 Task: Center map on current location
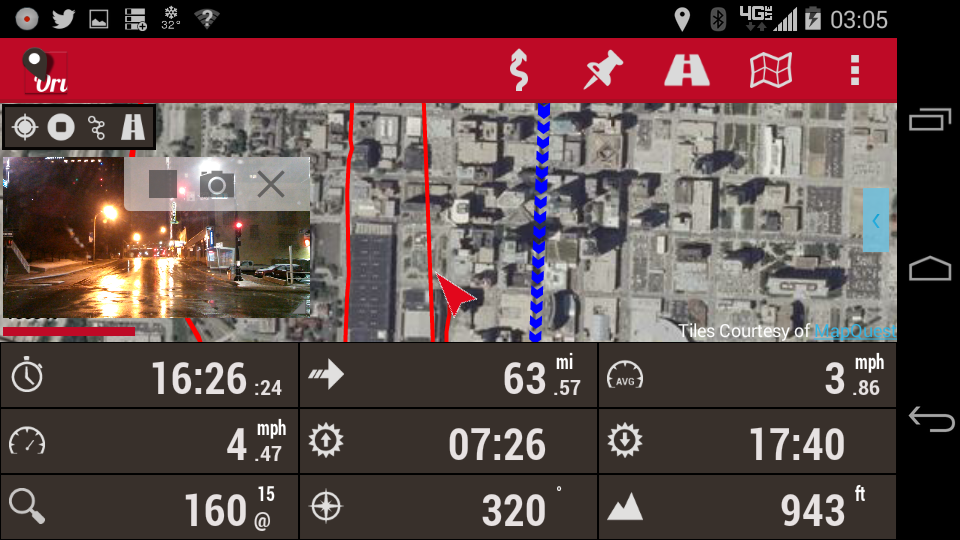[x=26, y=127]
